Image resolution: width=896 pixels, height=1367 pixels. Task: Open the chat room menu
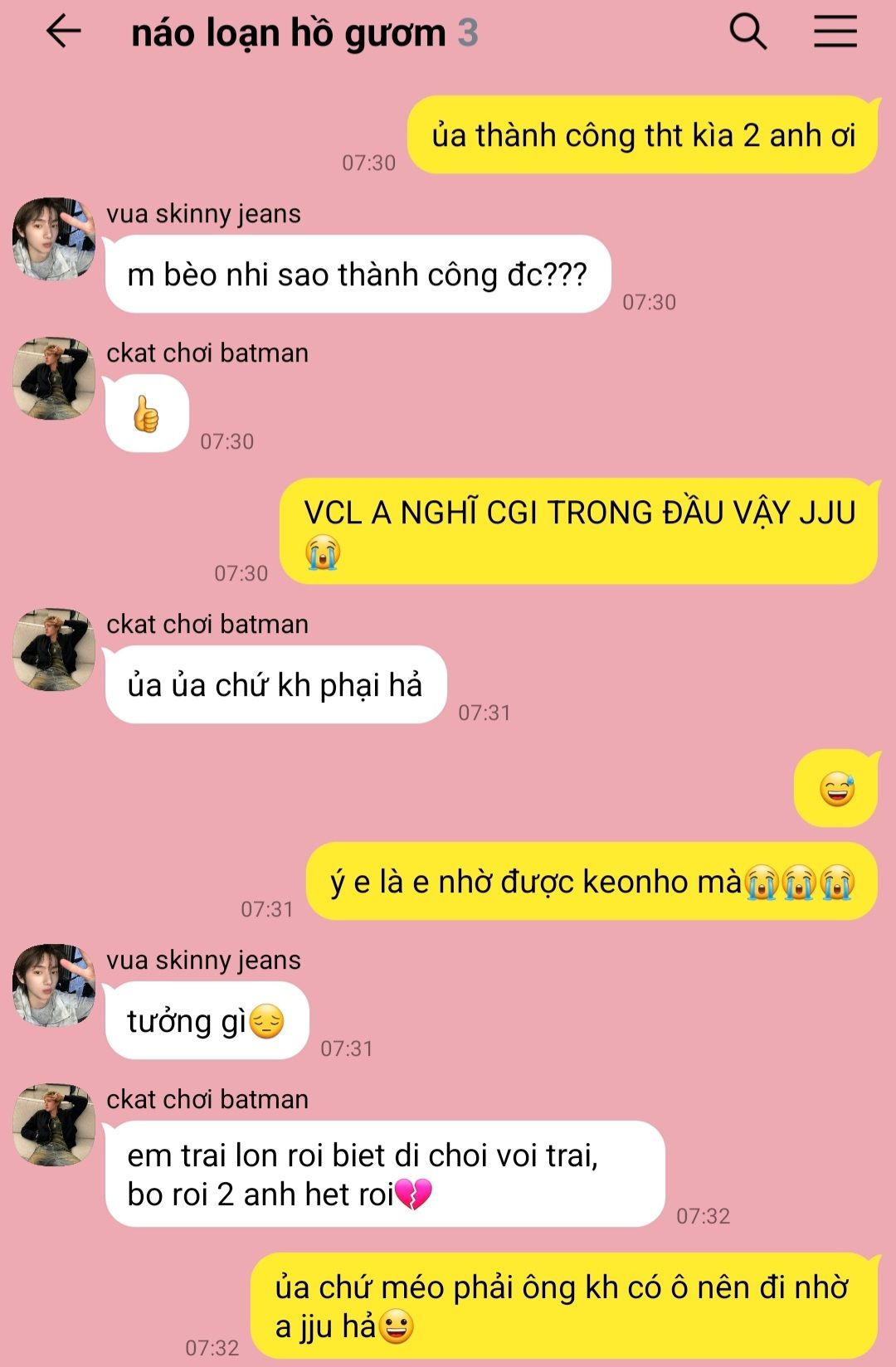pyautogui.click(x=835, y=32)
